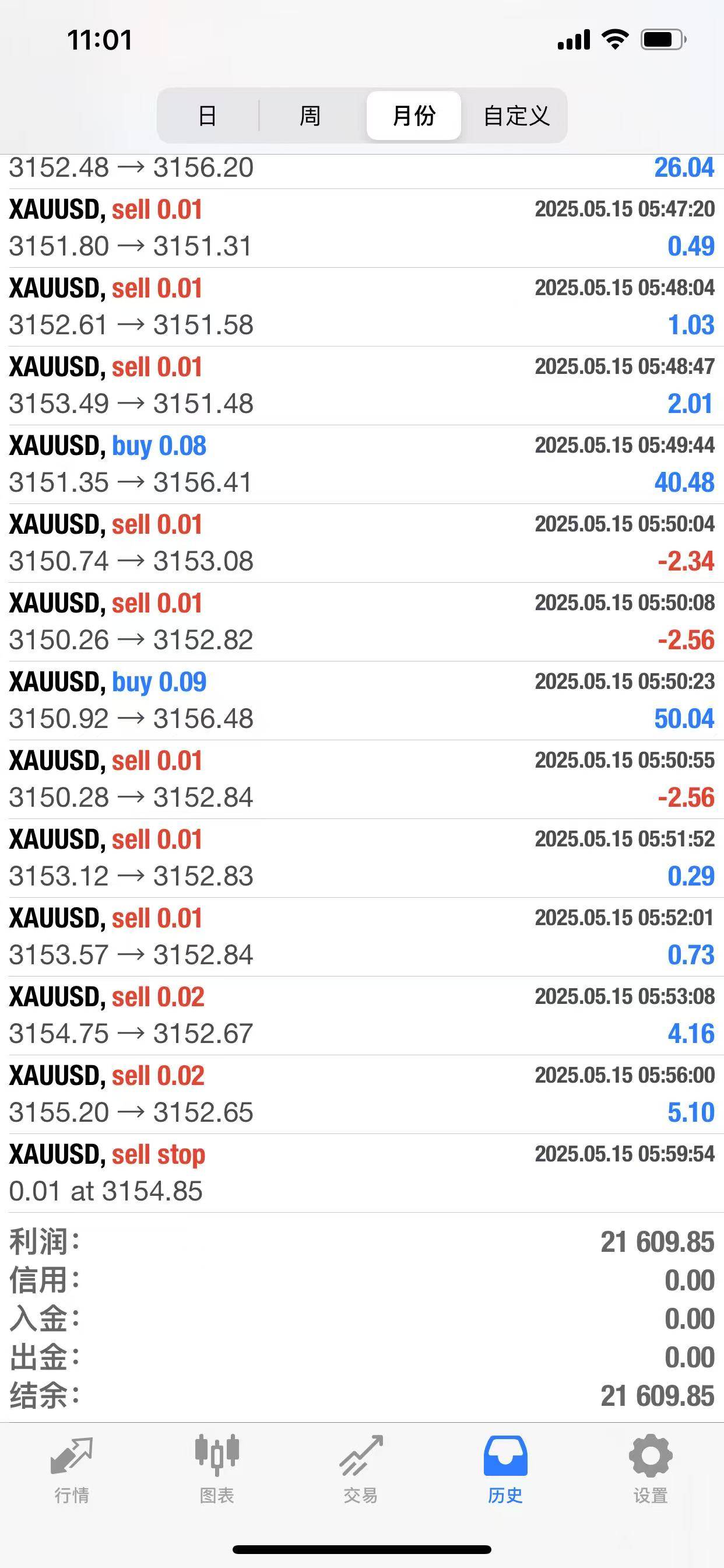724x1568 pixels.
Task: Select the 周 (week) period
Action: tap(310, 115)
